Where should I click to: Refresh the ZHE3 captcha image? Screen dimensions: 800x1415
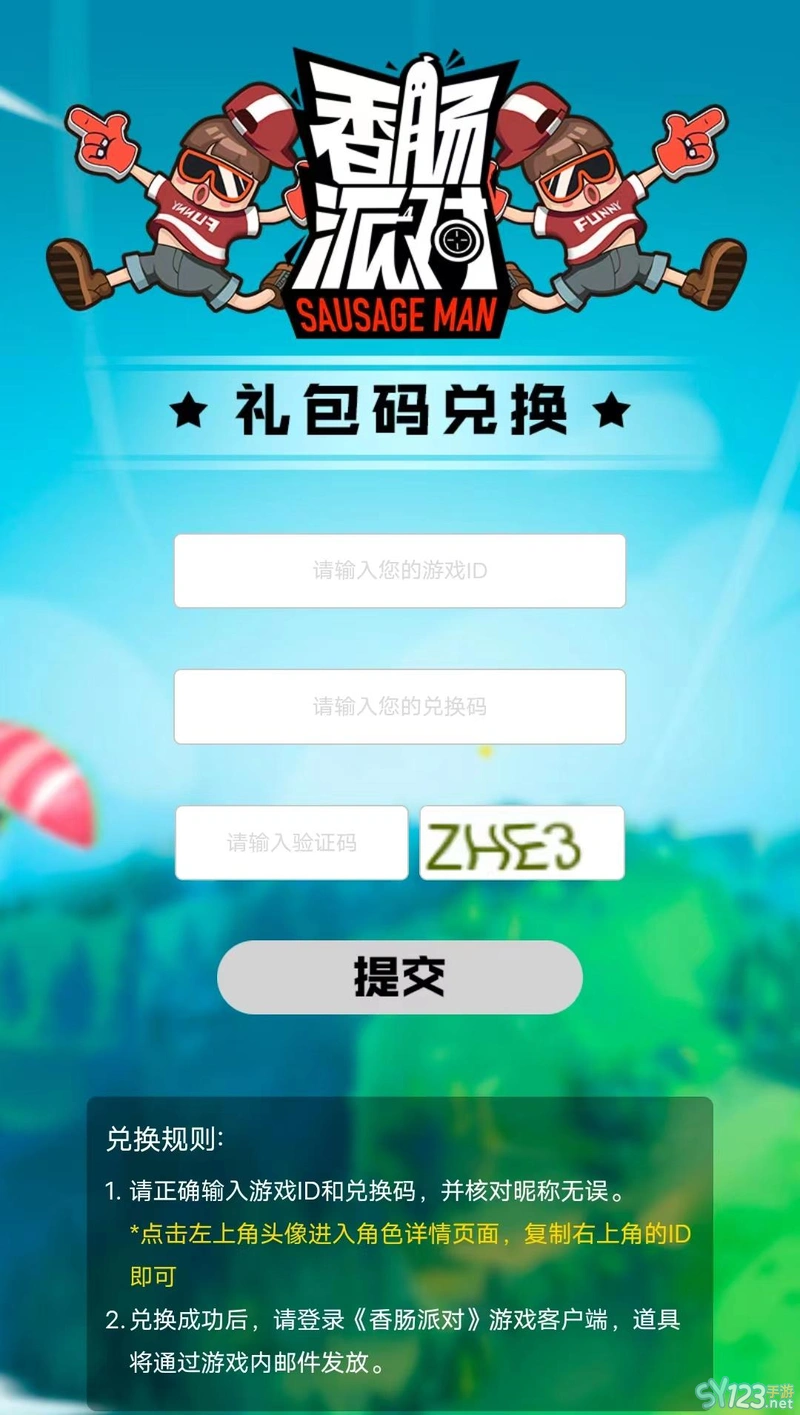point(521,843)
